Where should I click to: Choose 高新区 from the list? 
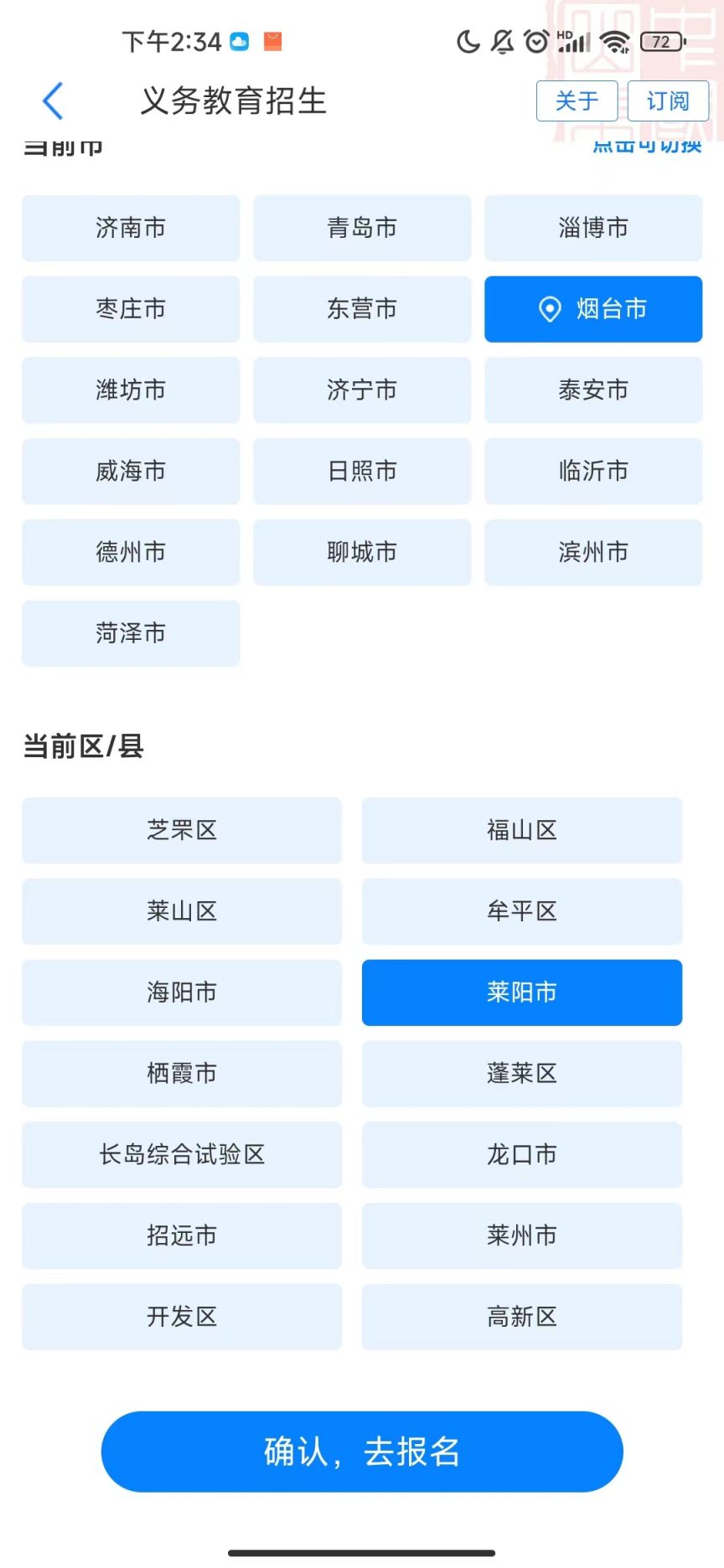click(522, 1317)
